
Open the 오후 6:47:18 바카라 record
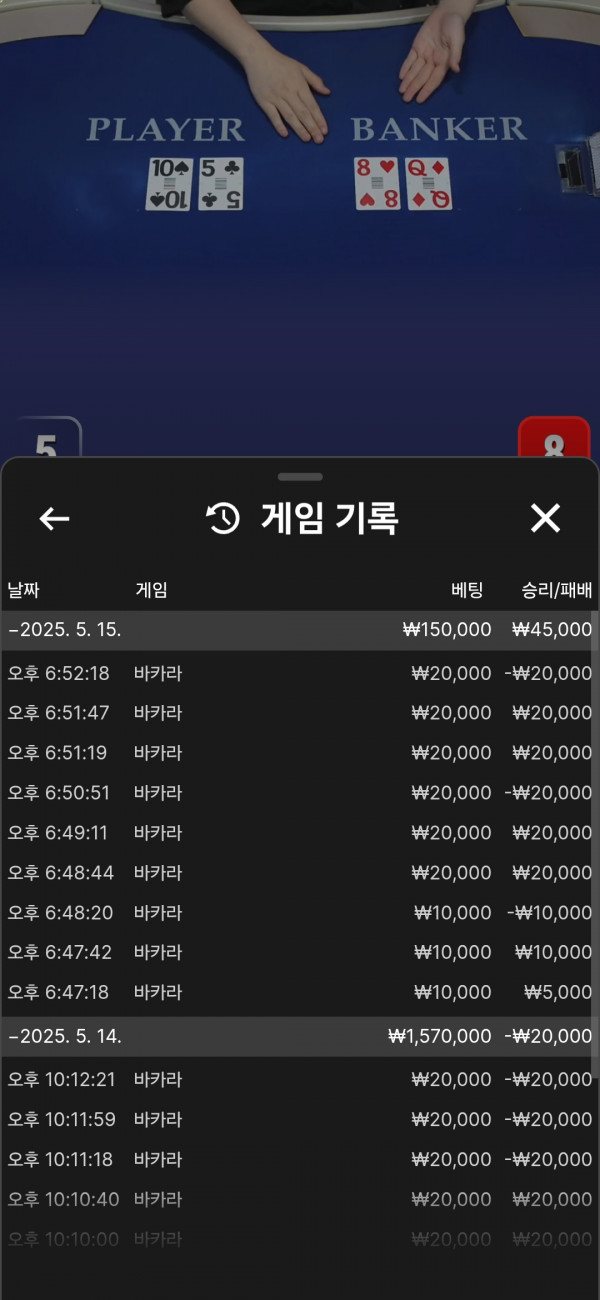coord(298,993)
